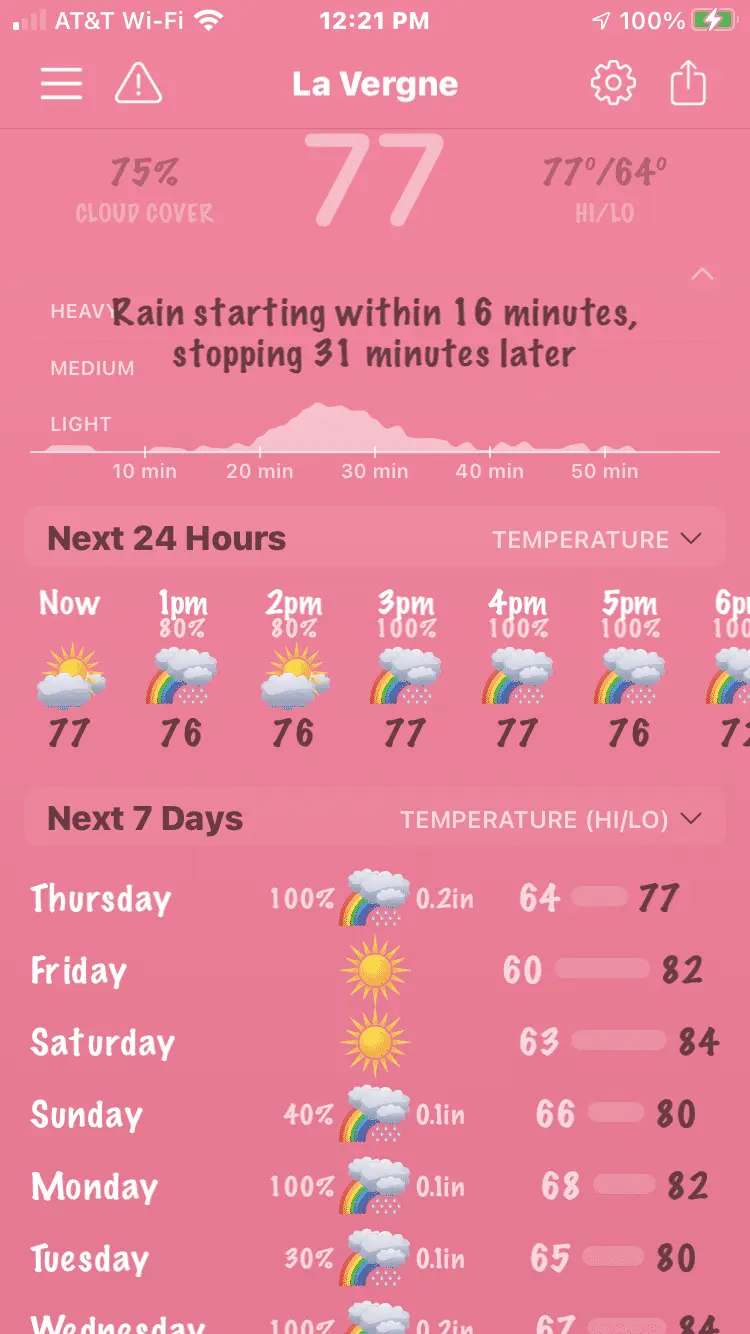The image size is (750, 1334).
Task: Open Thursday's forecast details
Action: [375, 898]
